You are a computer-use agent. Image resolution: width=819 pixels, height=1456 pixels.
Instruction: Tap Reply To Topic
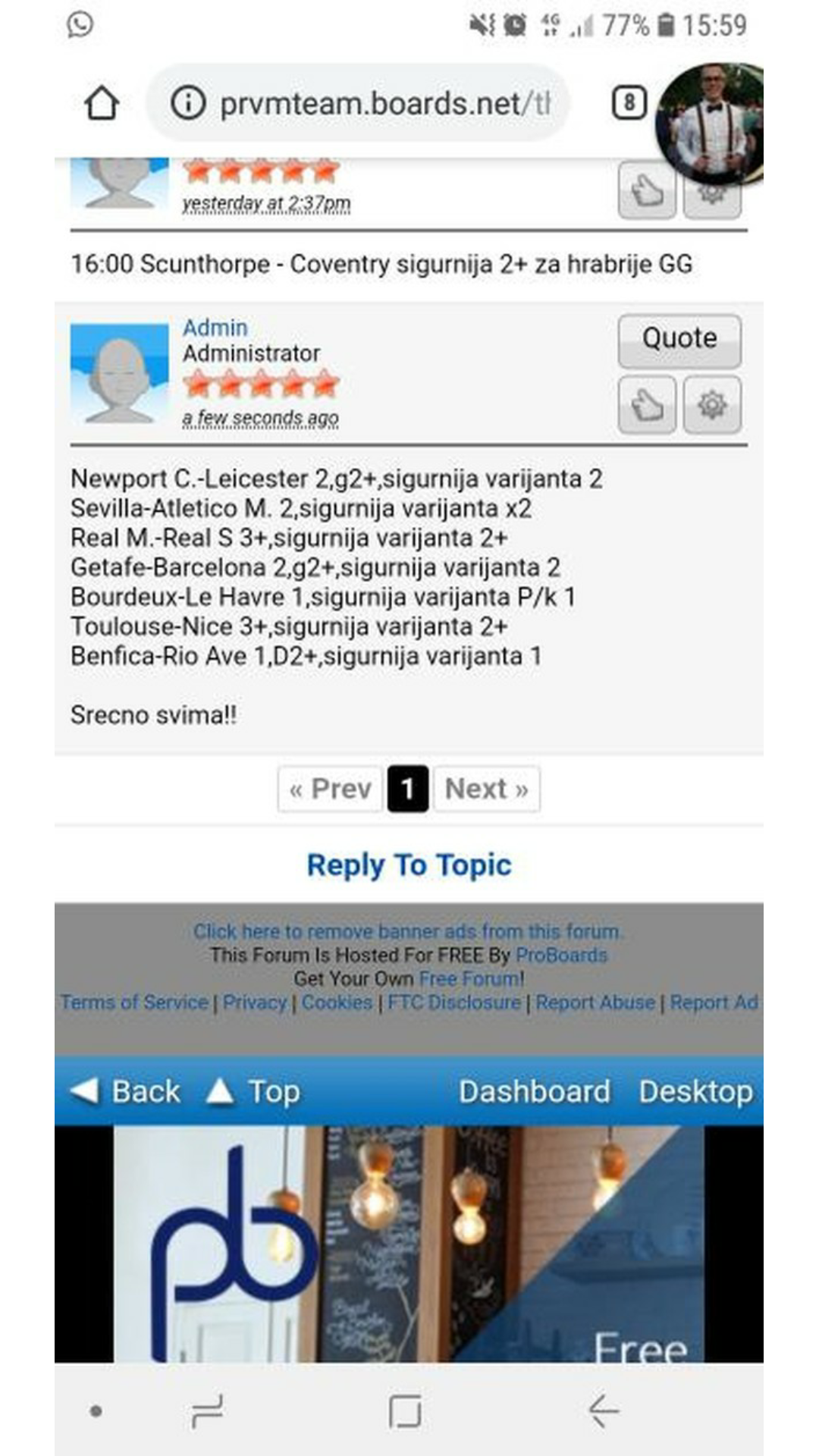[409, 864]
